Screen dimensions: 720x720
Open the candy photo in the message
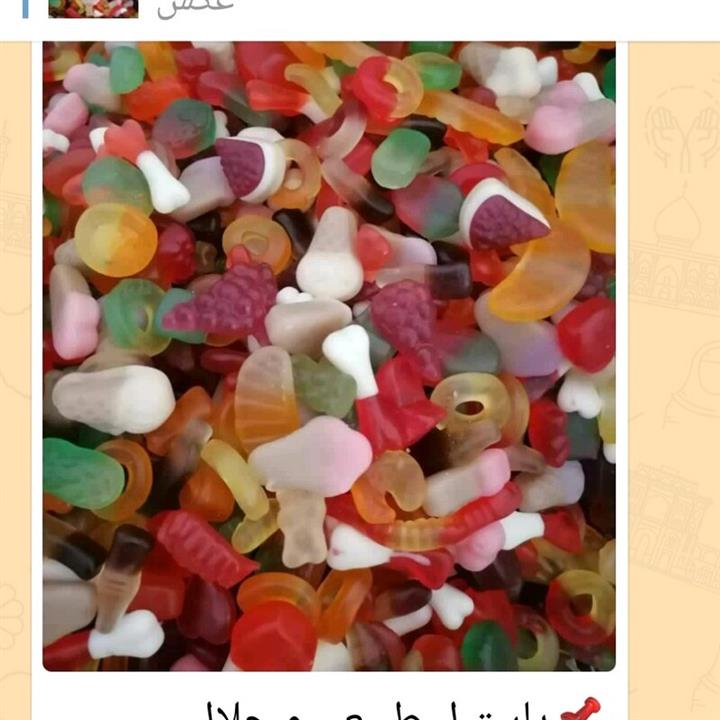329,355
